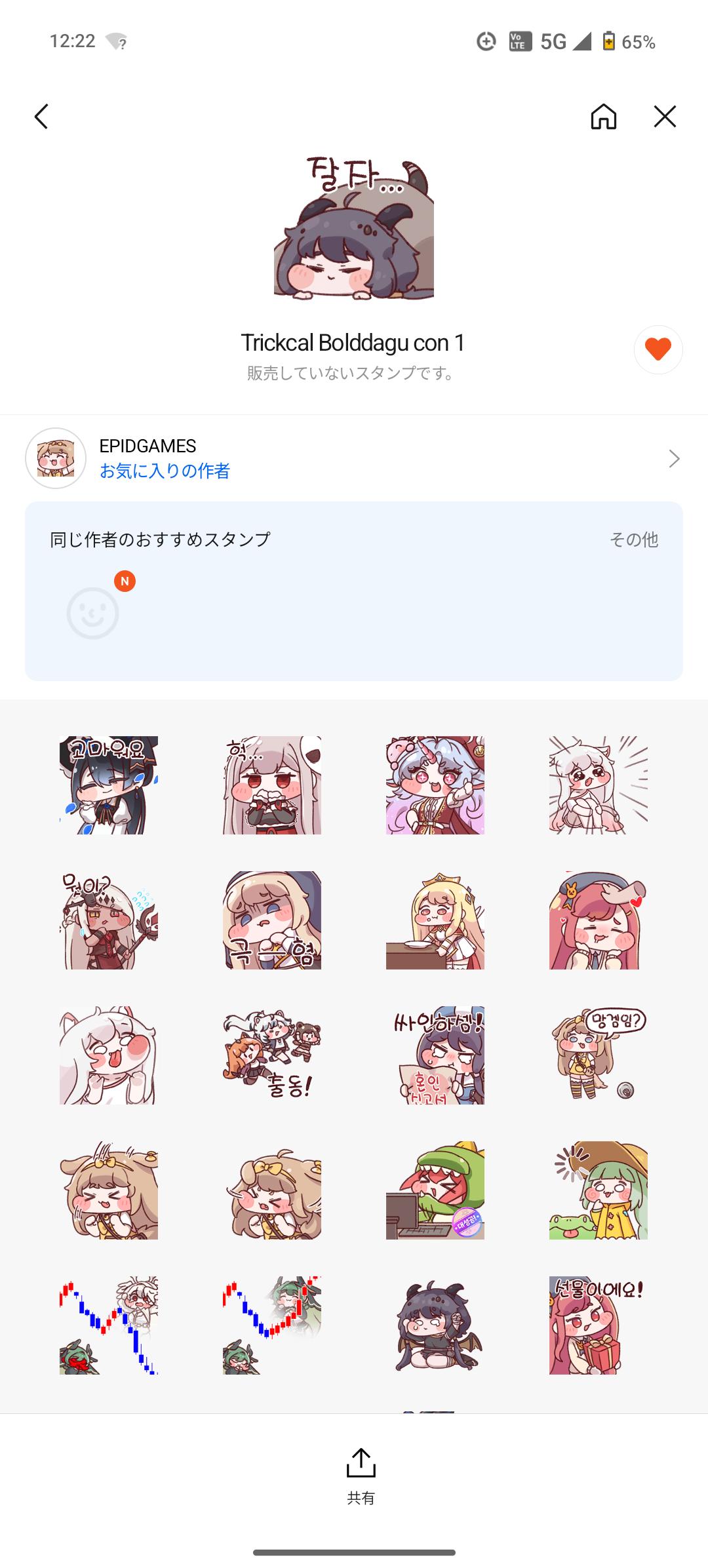Tap the orange heart favorite button
708x1568 pixels.
[658, 349]
